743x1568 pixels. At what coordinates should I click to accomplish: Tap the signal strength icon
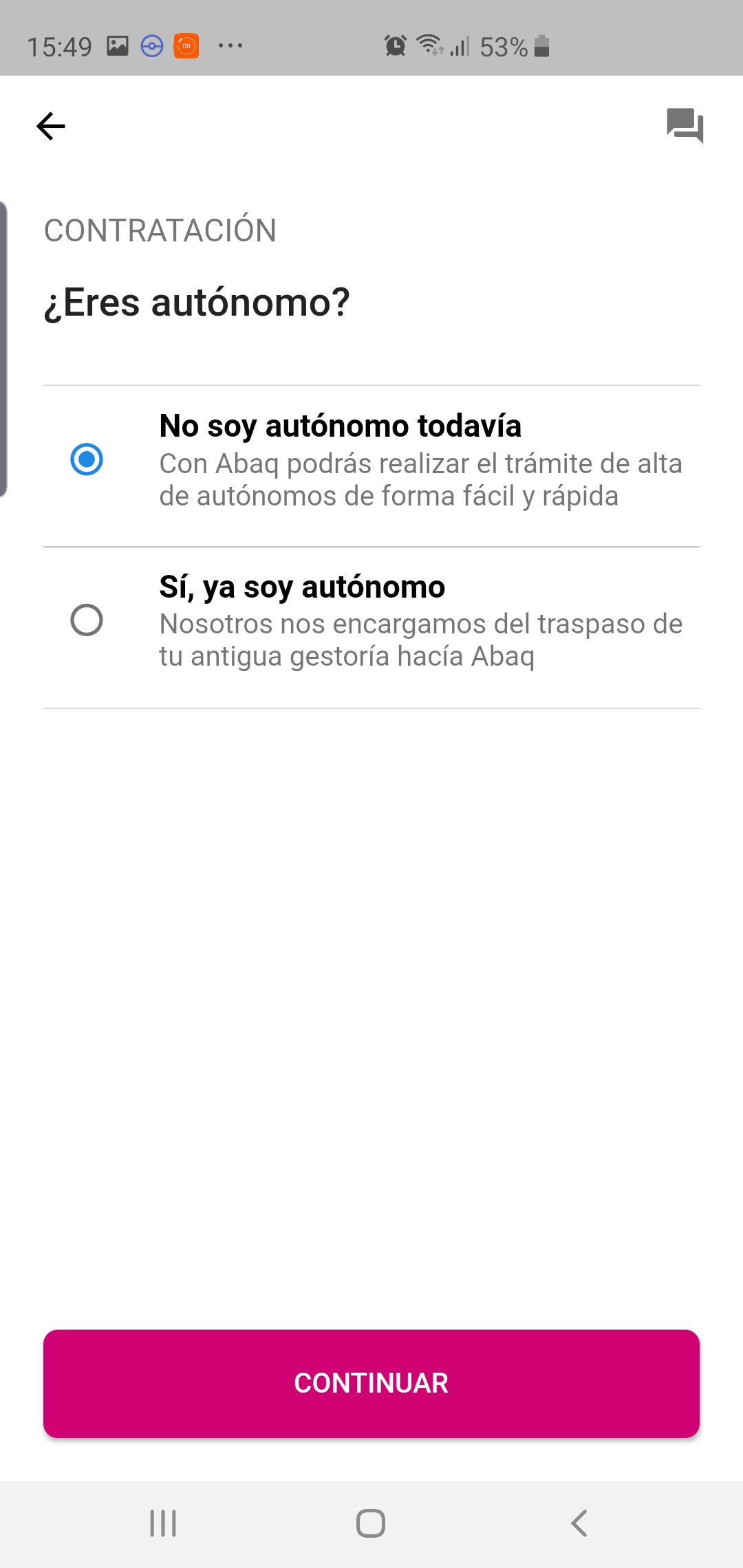point(460,45)
